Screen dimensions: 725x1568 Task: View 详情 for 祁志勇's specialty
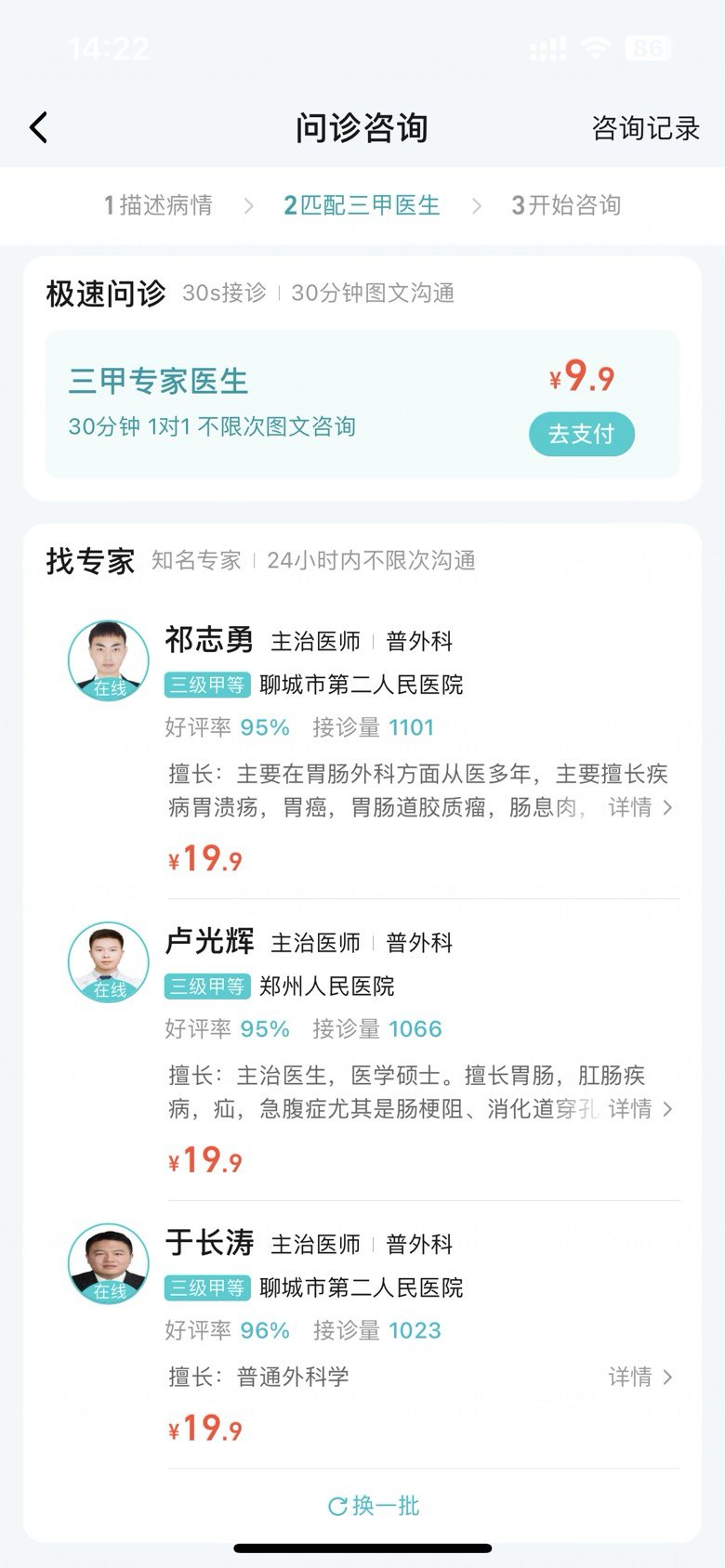[x=640, y=807]
